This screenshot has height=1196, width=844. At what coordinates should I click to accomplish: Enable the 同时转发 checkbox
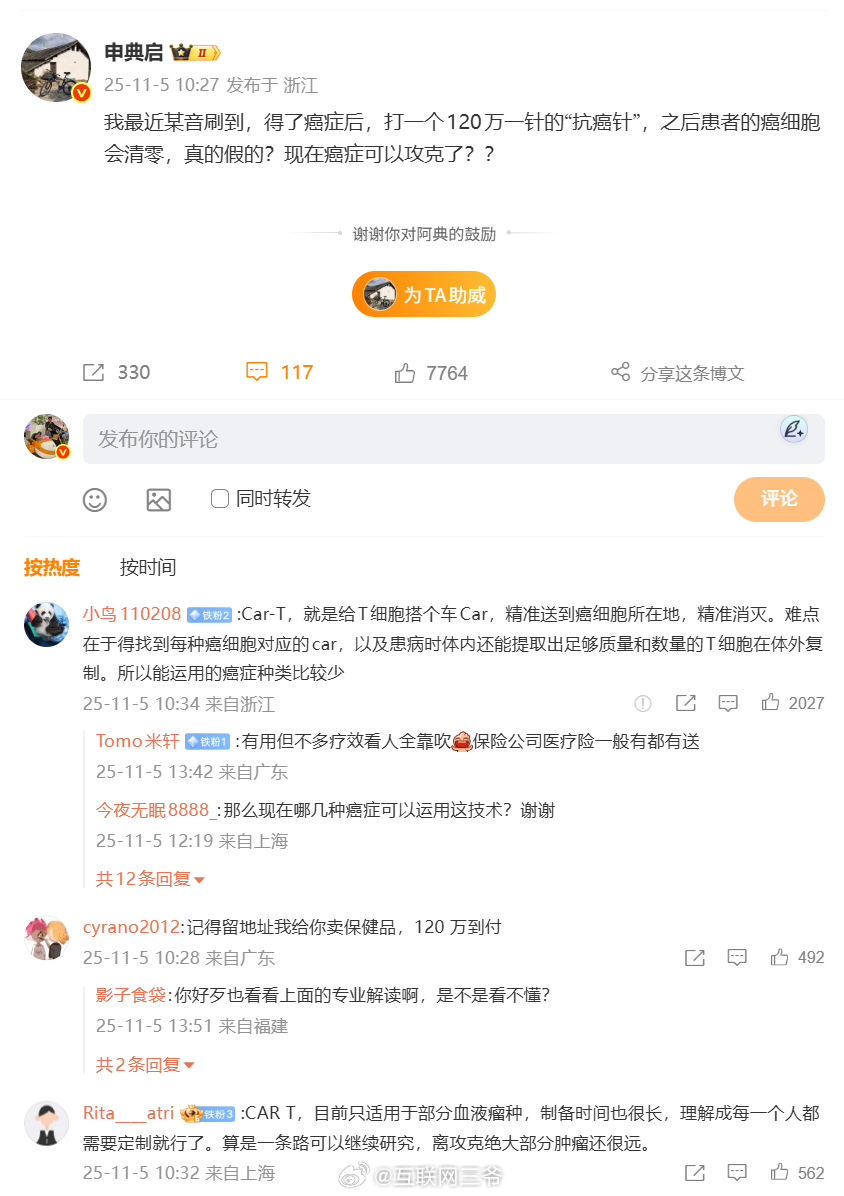pyautogui.click(x=219, y=499)
